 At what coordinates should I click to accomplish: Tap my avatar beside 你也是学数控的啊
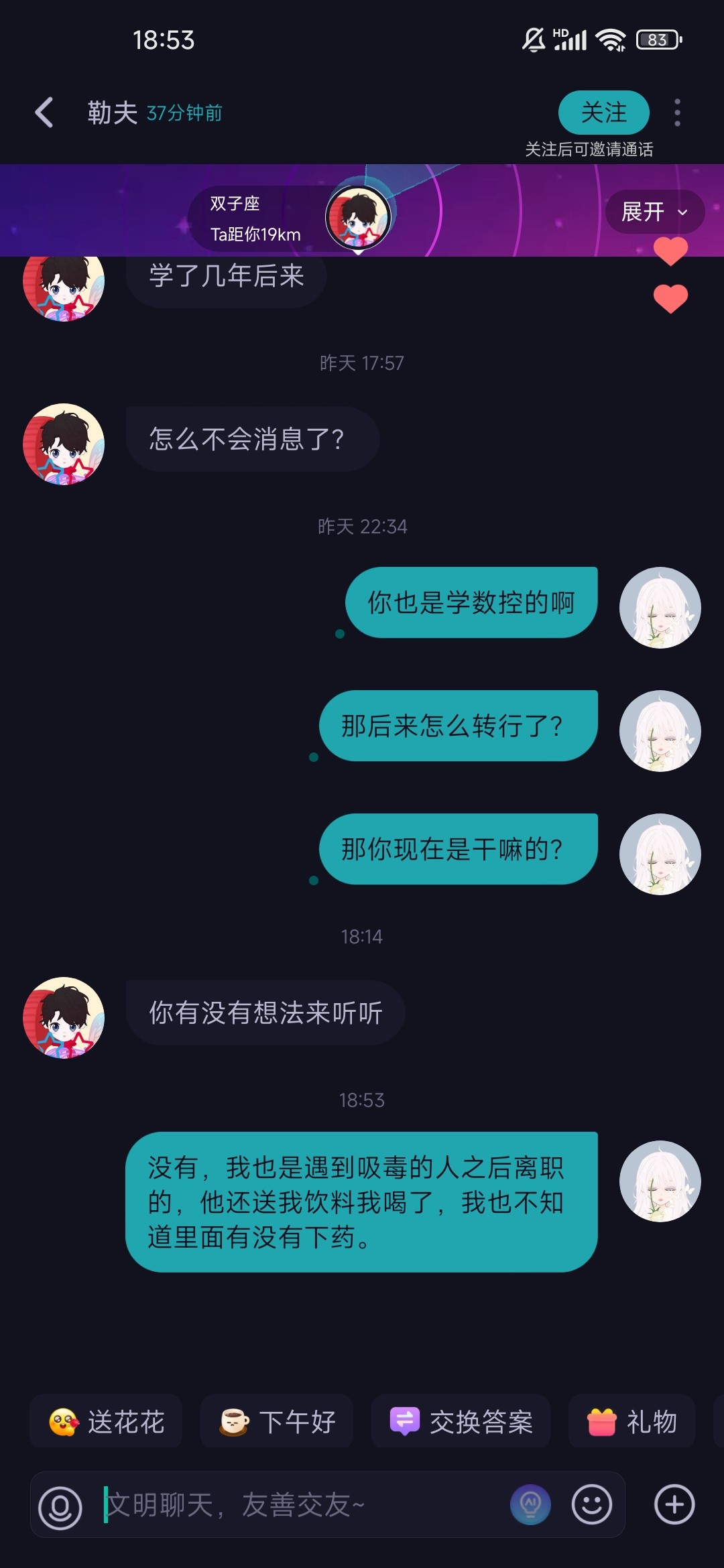[660, 608]
